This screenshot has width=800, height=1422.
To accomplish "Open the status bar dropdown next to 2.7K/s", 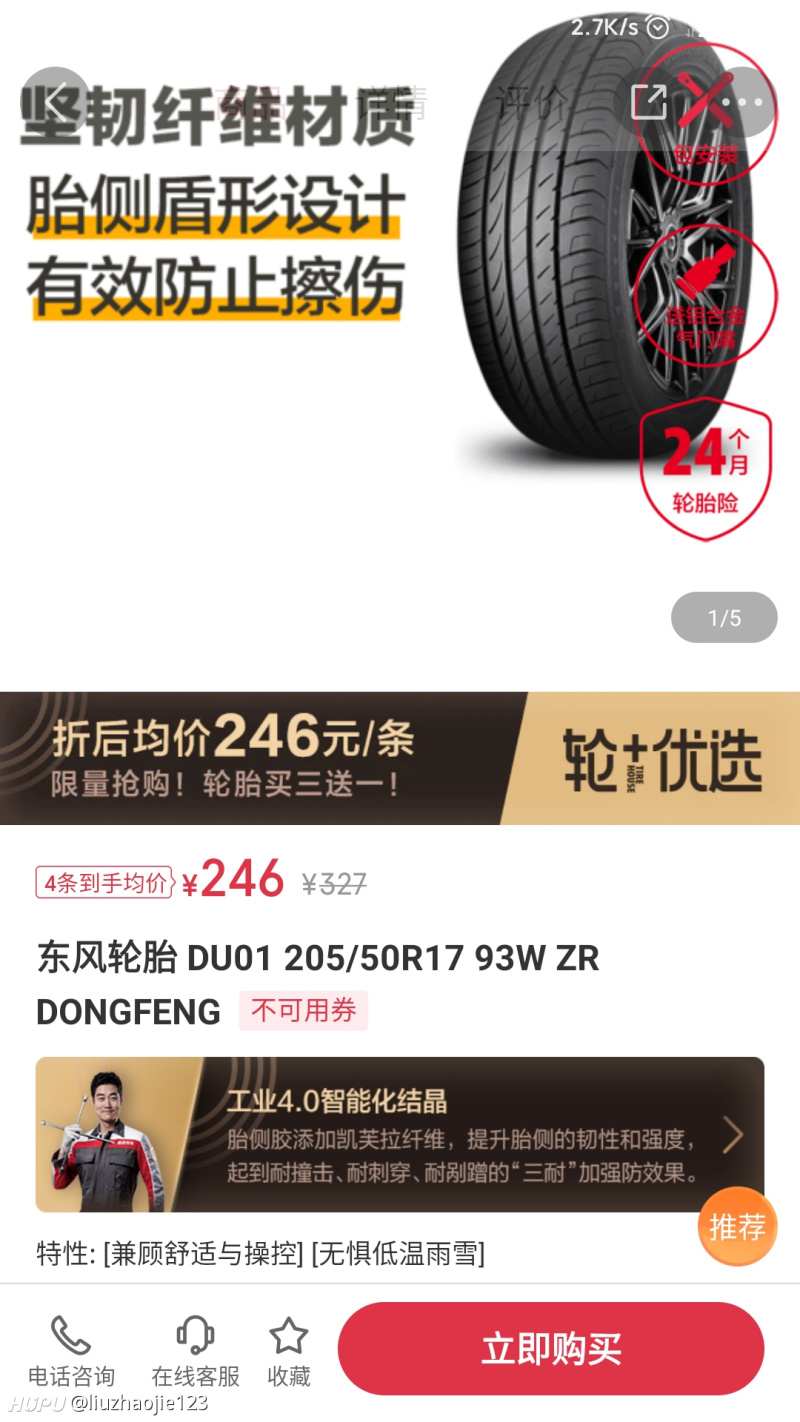I will point(656,27).
